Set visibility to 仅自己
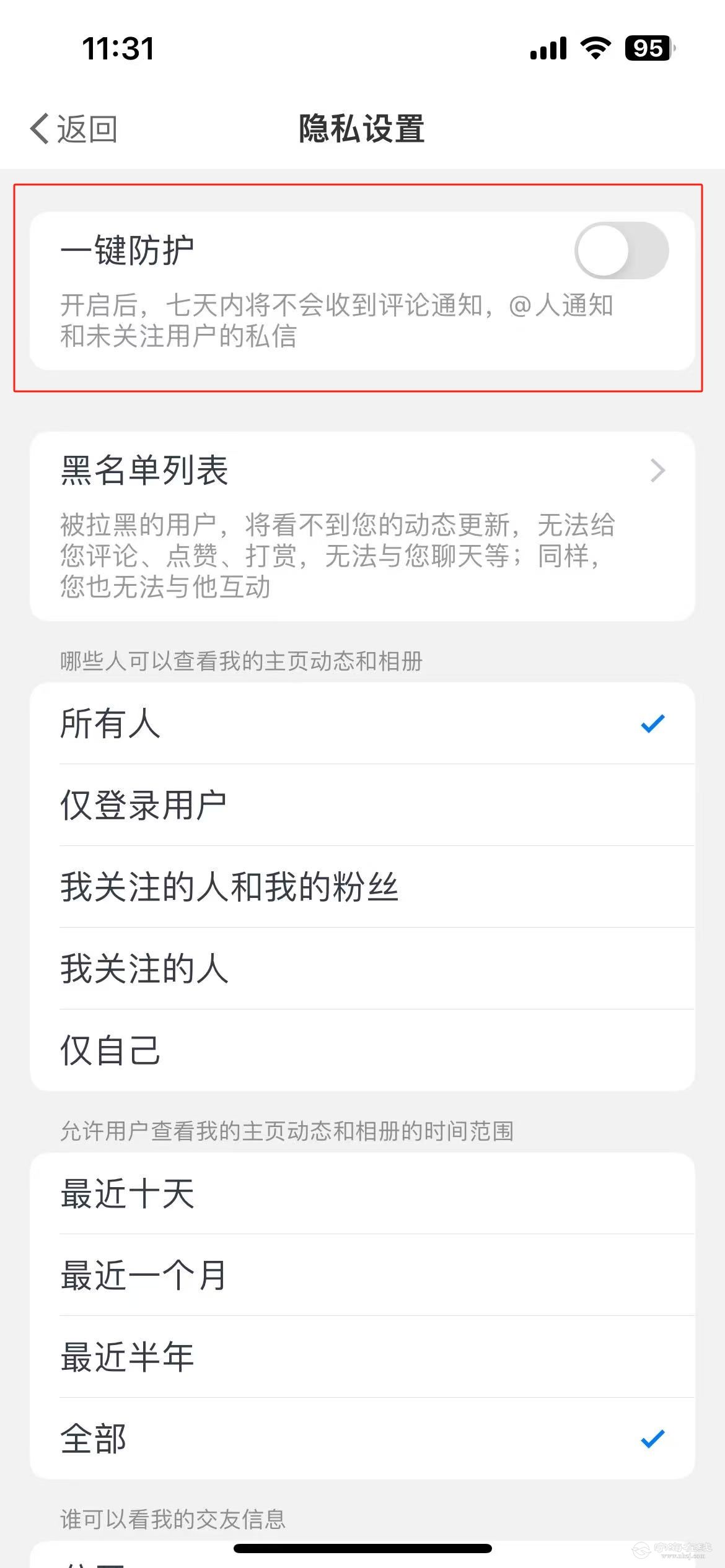Viewport: 725px width, 1568px height. (362, 1050)
